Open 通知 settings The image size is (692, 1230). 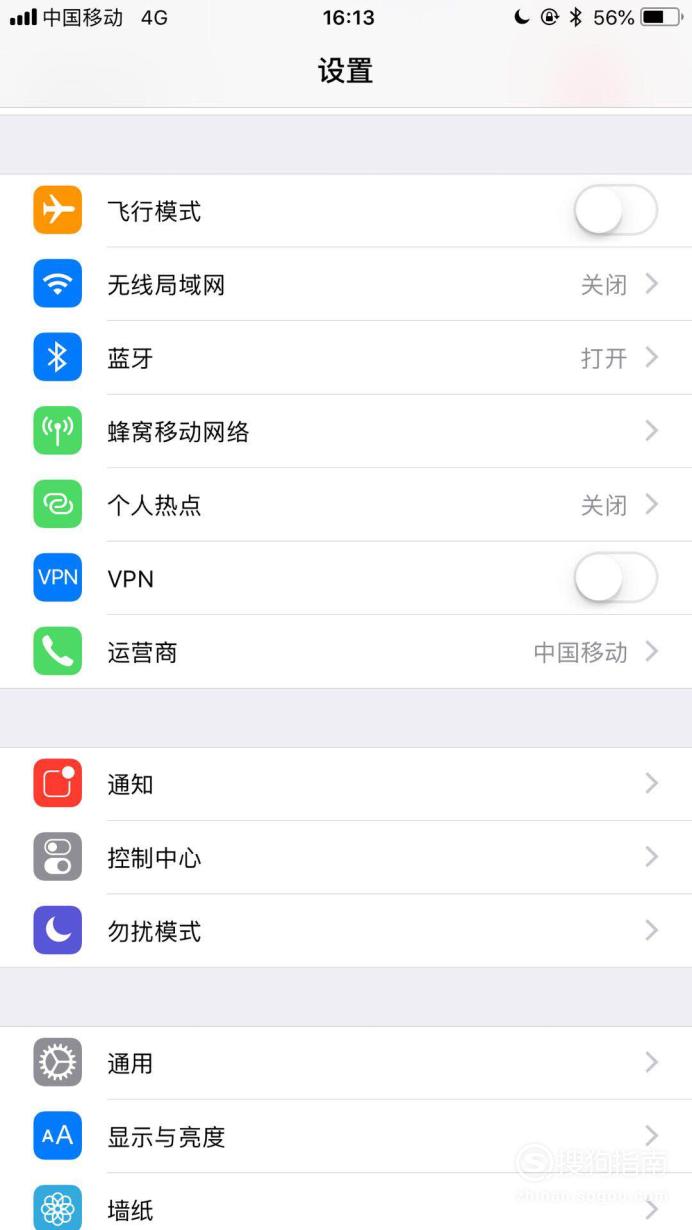(x=346, y=784)
